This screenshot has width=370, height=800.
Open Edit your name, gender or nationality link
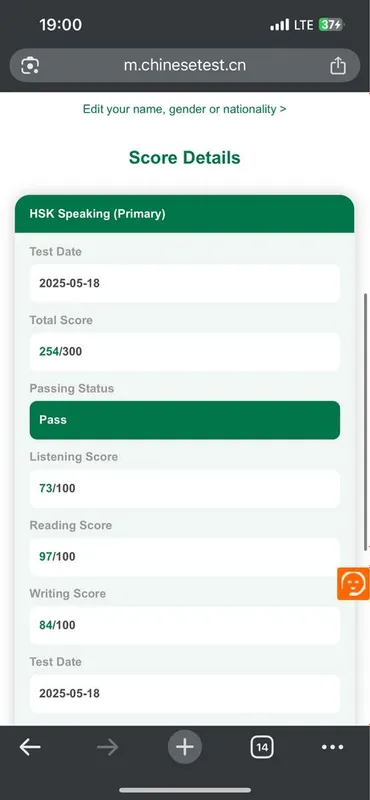(x=185, y=109)
